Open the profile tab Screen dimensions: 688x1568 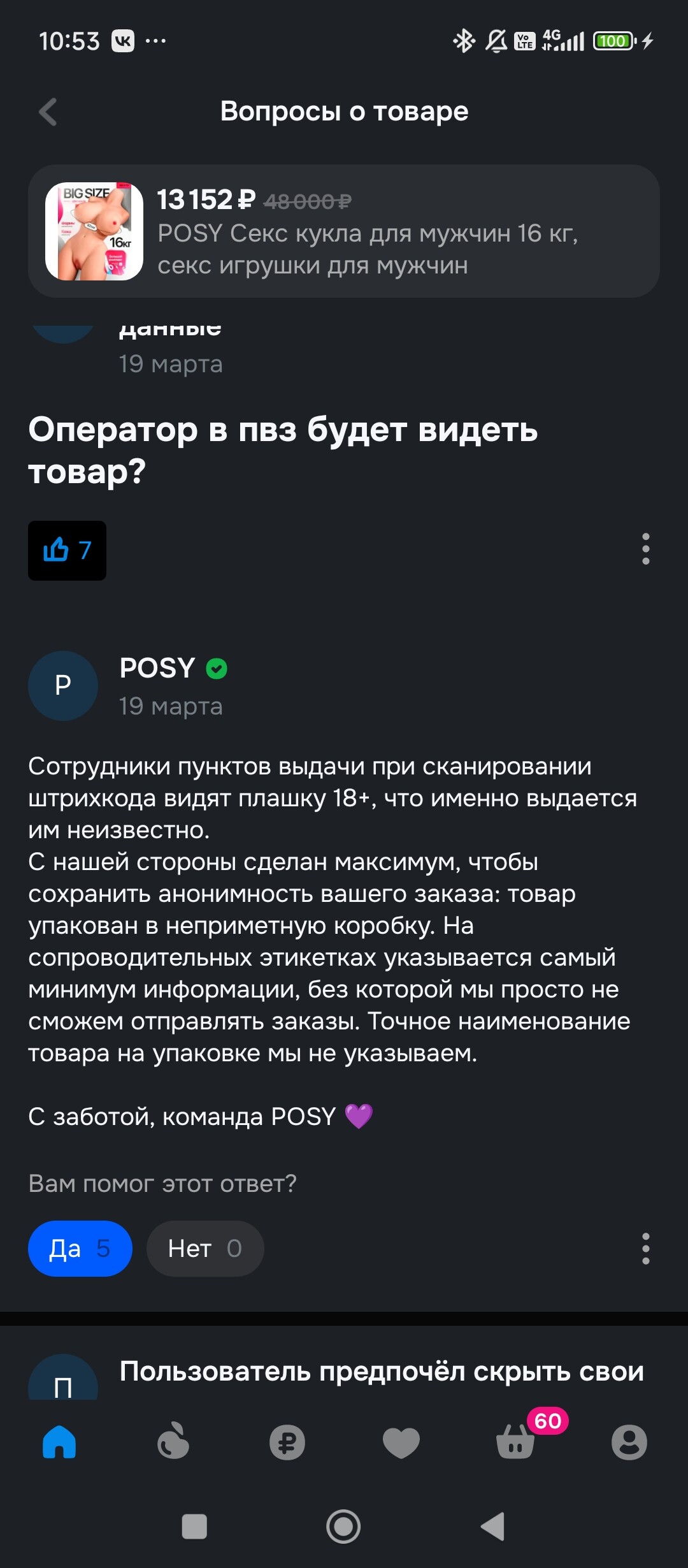pyautogui.click(x=629, y=1442)
